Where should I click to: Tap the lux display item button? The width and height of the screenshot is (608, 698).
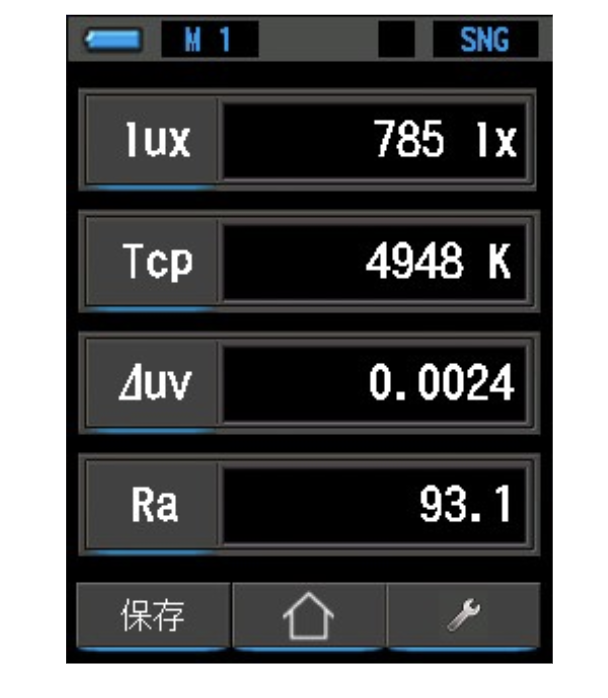click(153, 141)
